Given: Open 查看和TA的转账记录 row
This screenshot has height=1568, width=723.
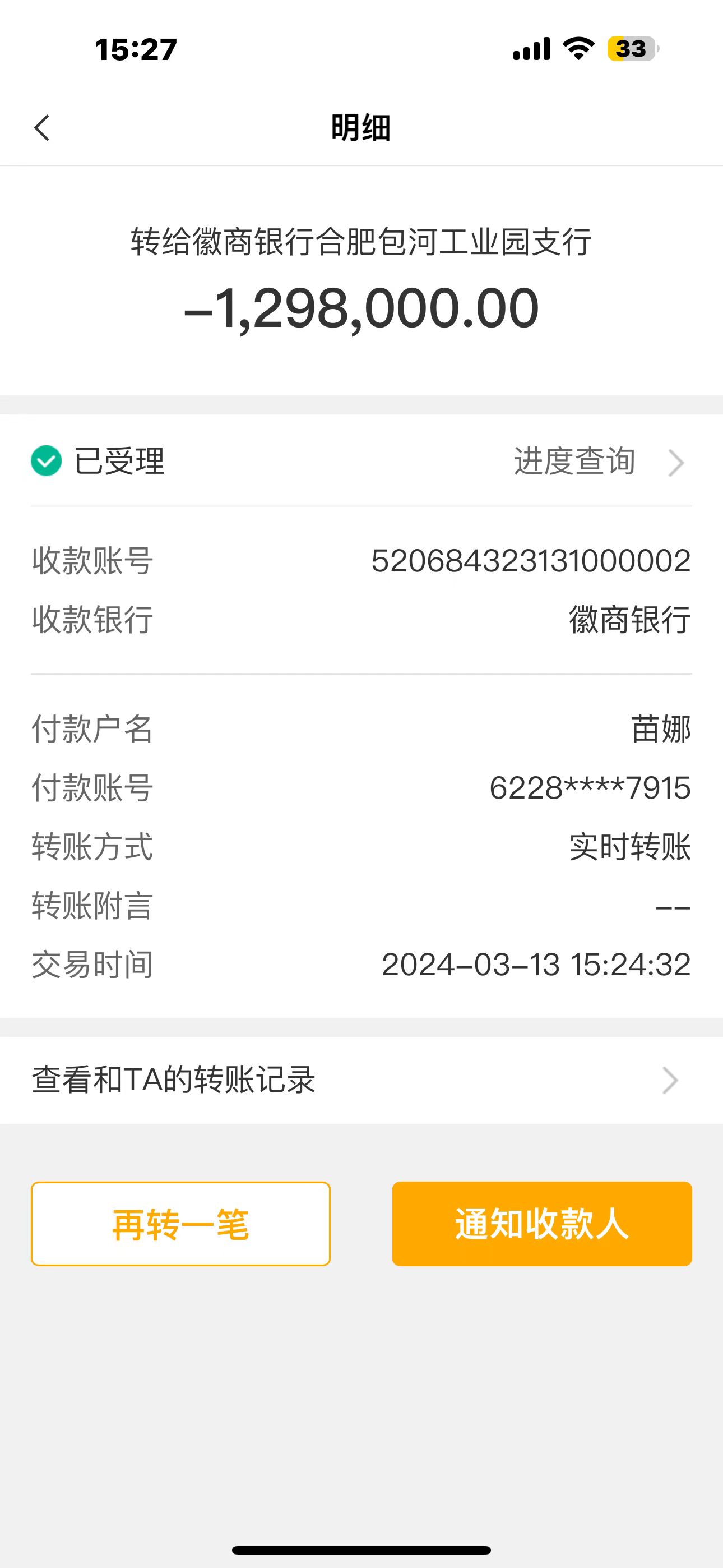Looking at the screenshot, I should pyautogui.click(x=360, y=1080).
